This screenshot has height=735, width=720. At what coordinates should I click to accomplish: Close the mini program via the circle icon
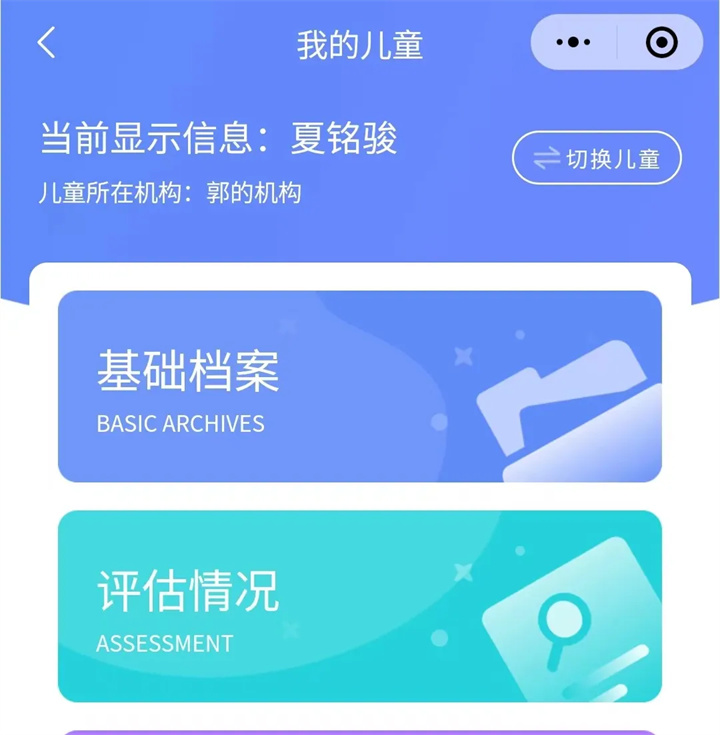(662, 43)
